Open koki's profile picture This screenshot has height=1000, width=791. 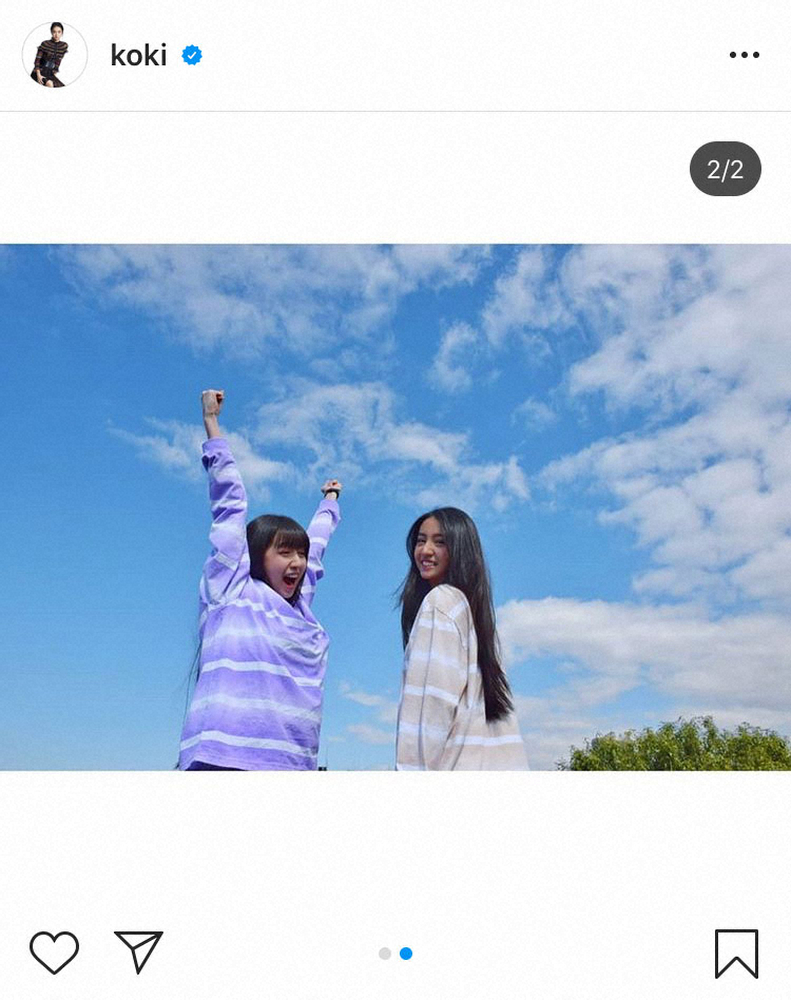click(54, 55)
